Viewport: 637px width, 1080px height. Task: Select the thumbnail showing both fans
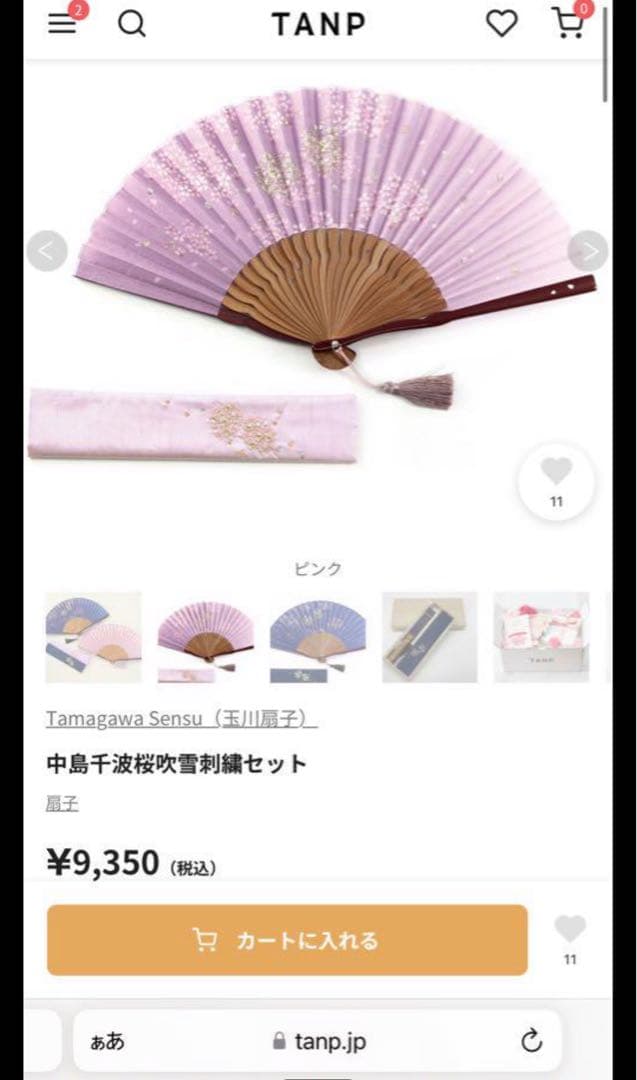click(93, 637)
